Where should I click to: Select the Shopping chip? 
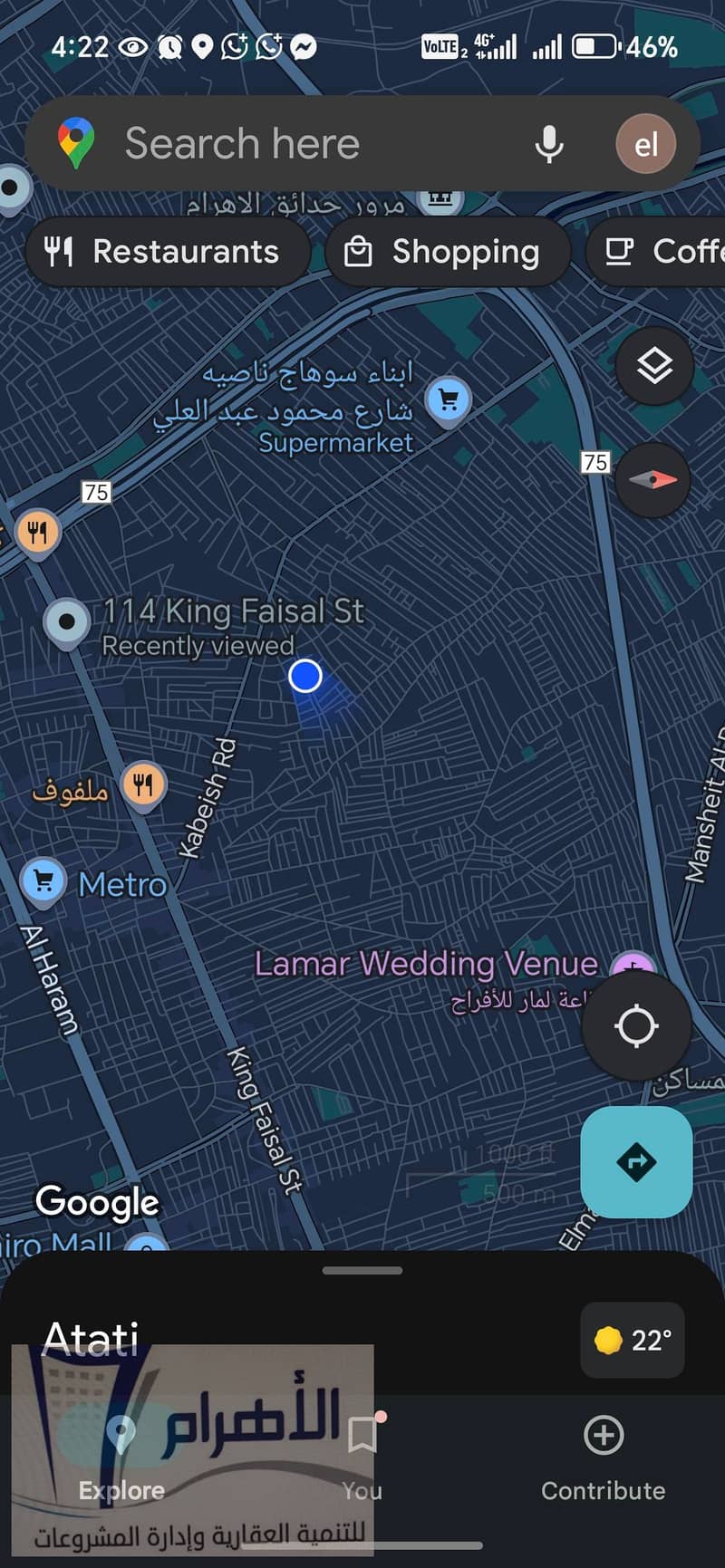click(x=448, y=252)
